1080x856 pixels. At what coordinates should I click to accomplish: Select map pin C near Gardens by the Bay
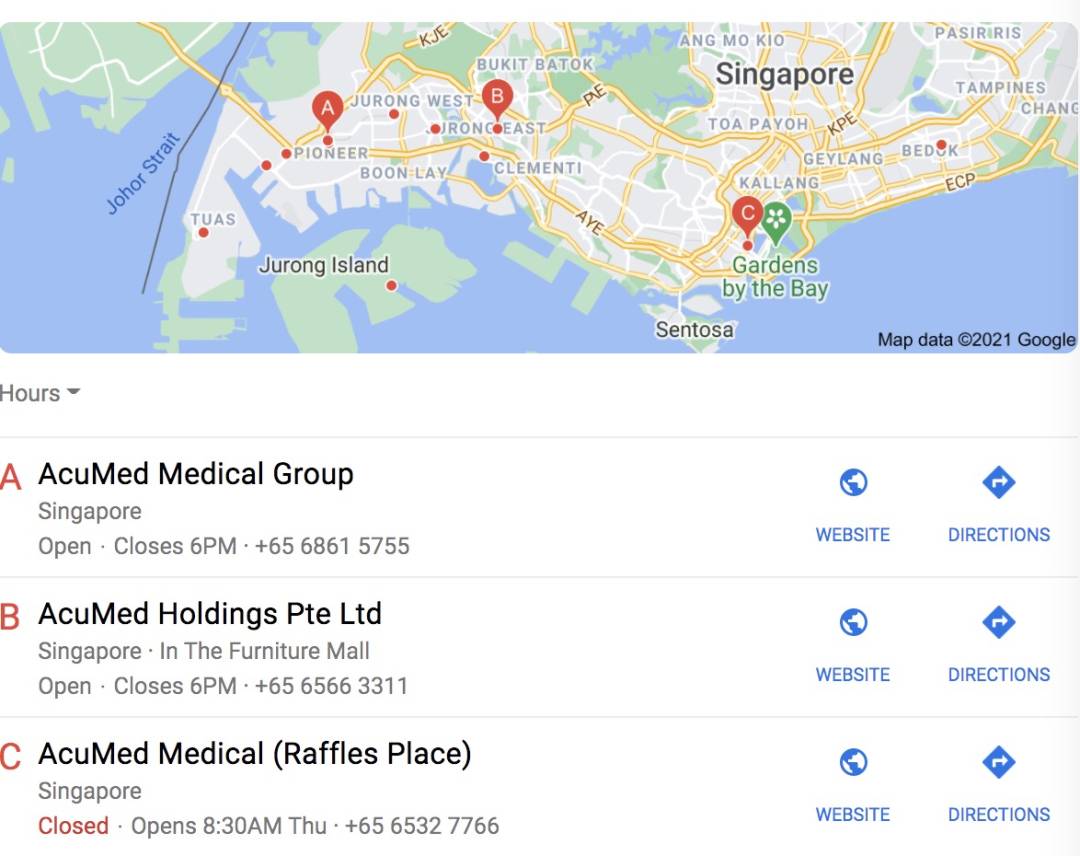click(x=746, y=215)
